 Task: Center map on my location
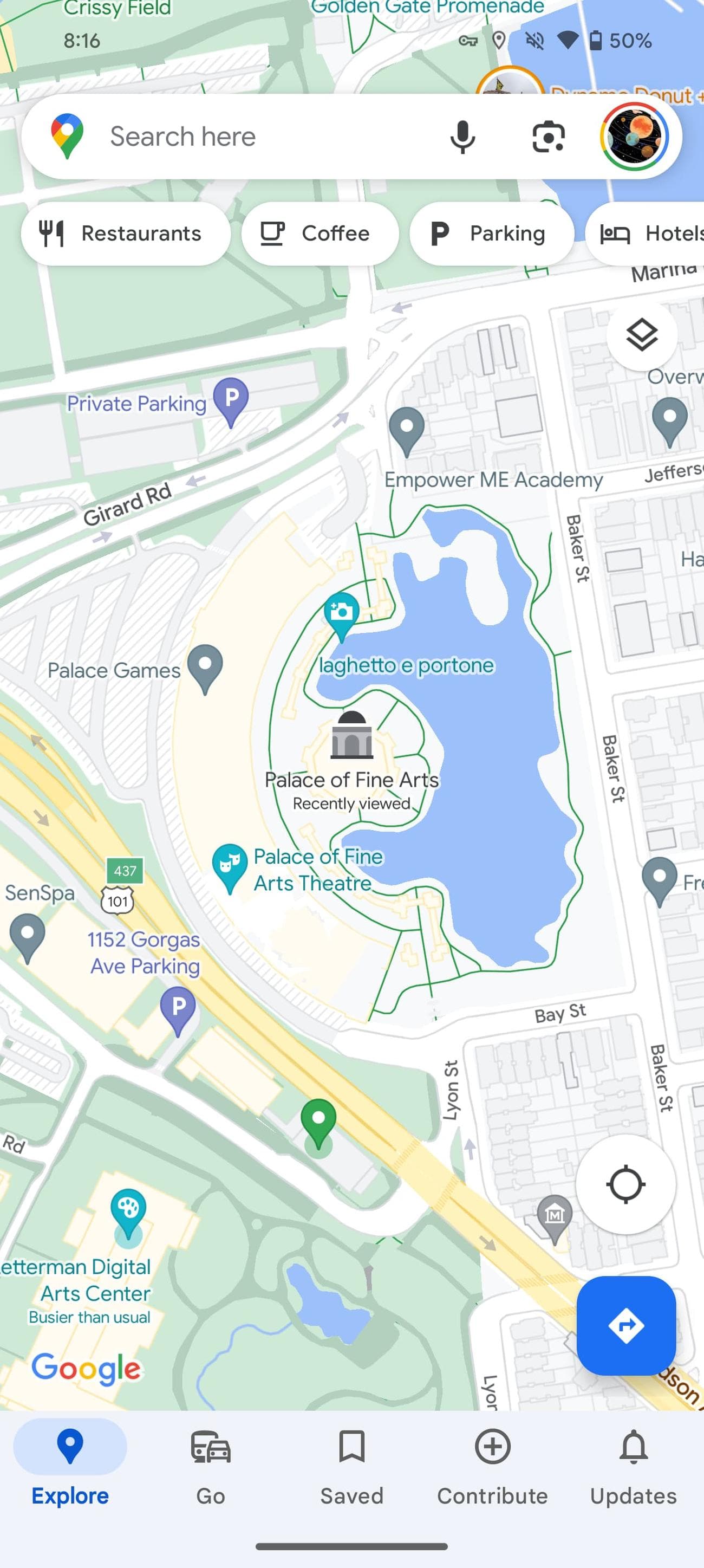(625, 1184)
